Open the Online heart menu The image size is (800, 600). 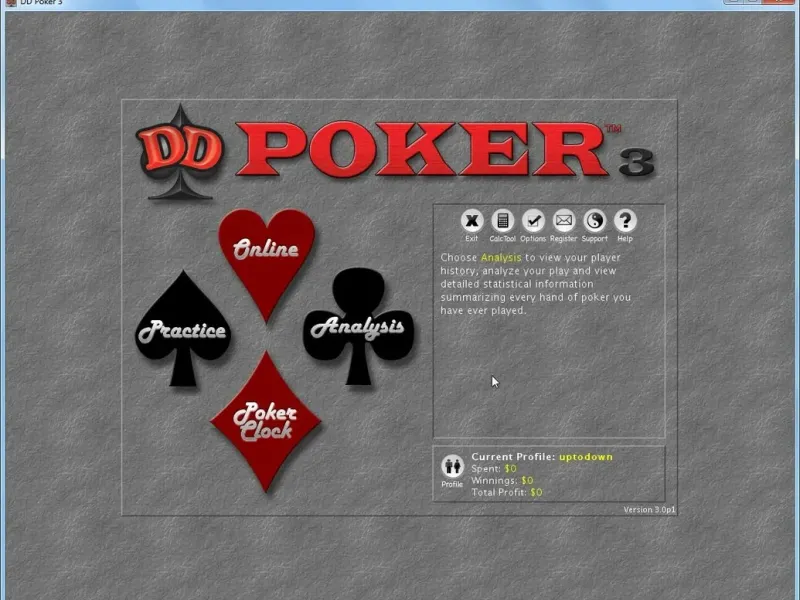click(266, 250)
